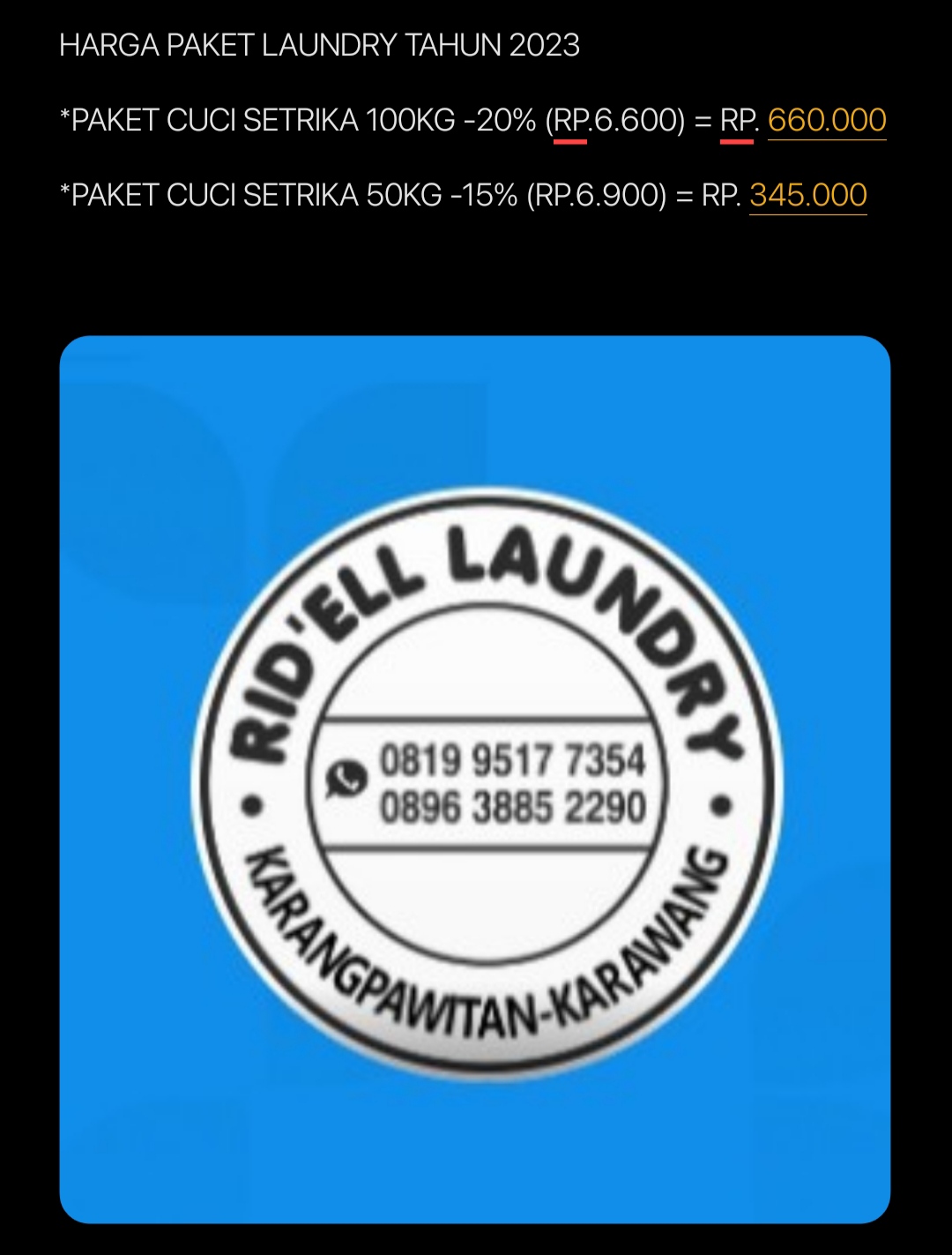Tap the underlined 345.000 number link
This screenshot has height=1255, width=952.
[x=807, y=195]
